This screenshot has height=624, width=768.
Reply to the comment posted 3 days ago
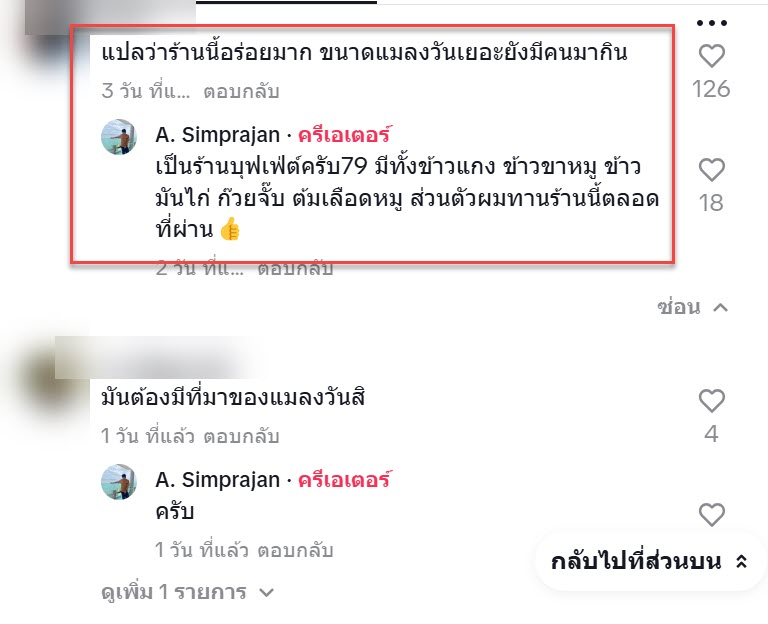click(241, 92)
